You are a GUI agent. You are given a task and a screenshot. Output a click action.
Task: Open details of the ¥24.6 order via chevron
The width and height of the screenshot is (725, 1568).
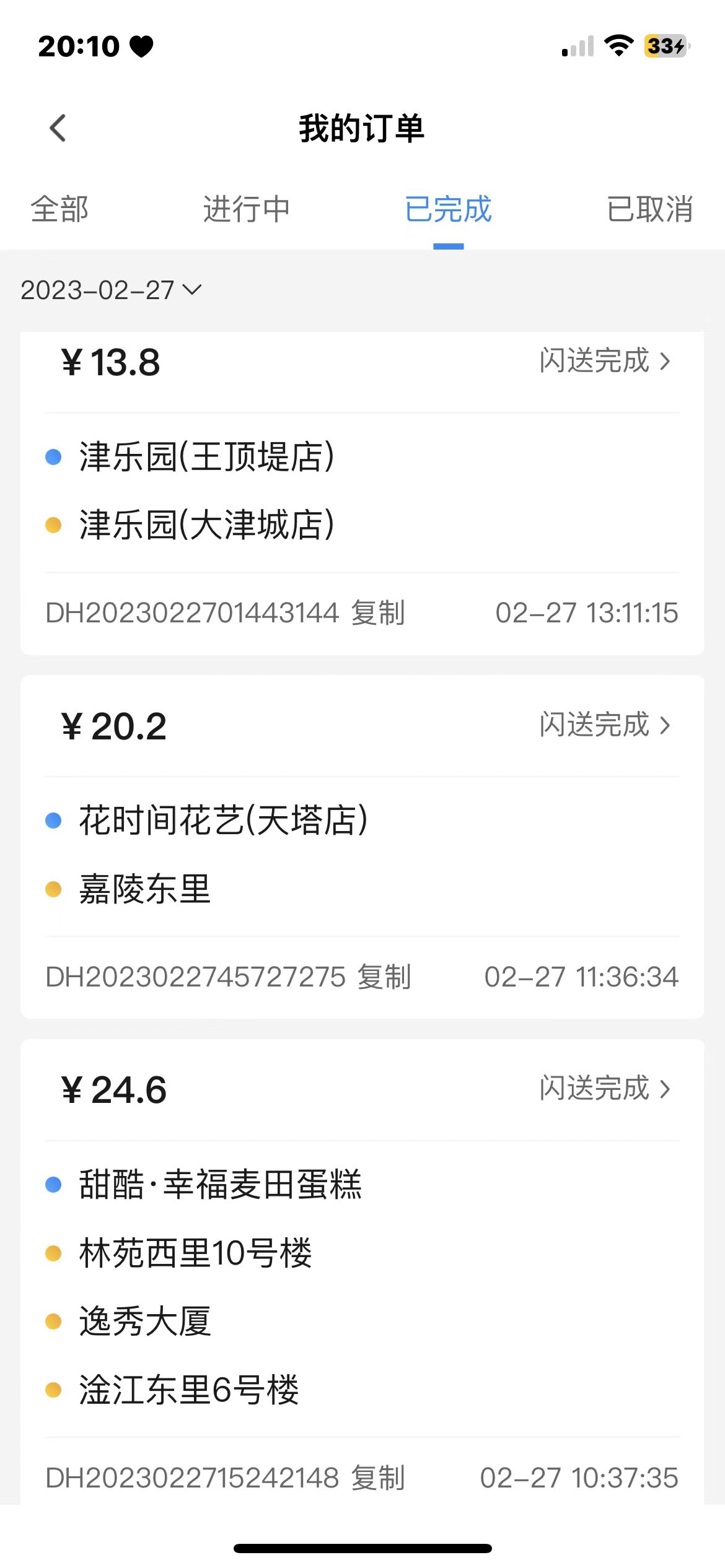point(666,1090)
